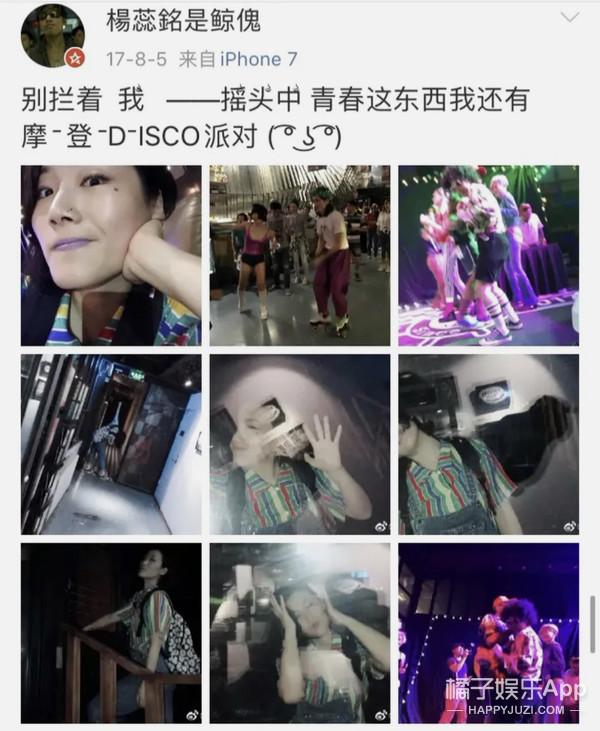
Task: Expand the post options chevron
Action: click(568, 18)
